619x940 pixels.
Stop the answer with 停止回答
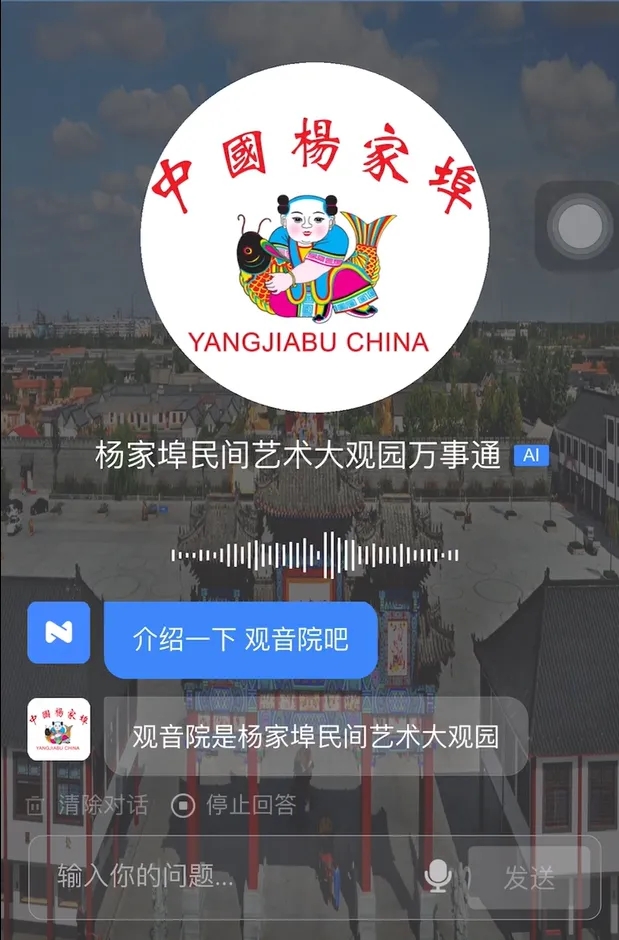pos(234,805)
